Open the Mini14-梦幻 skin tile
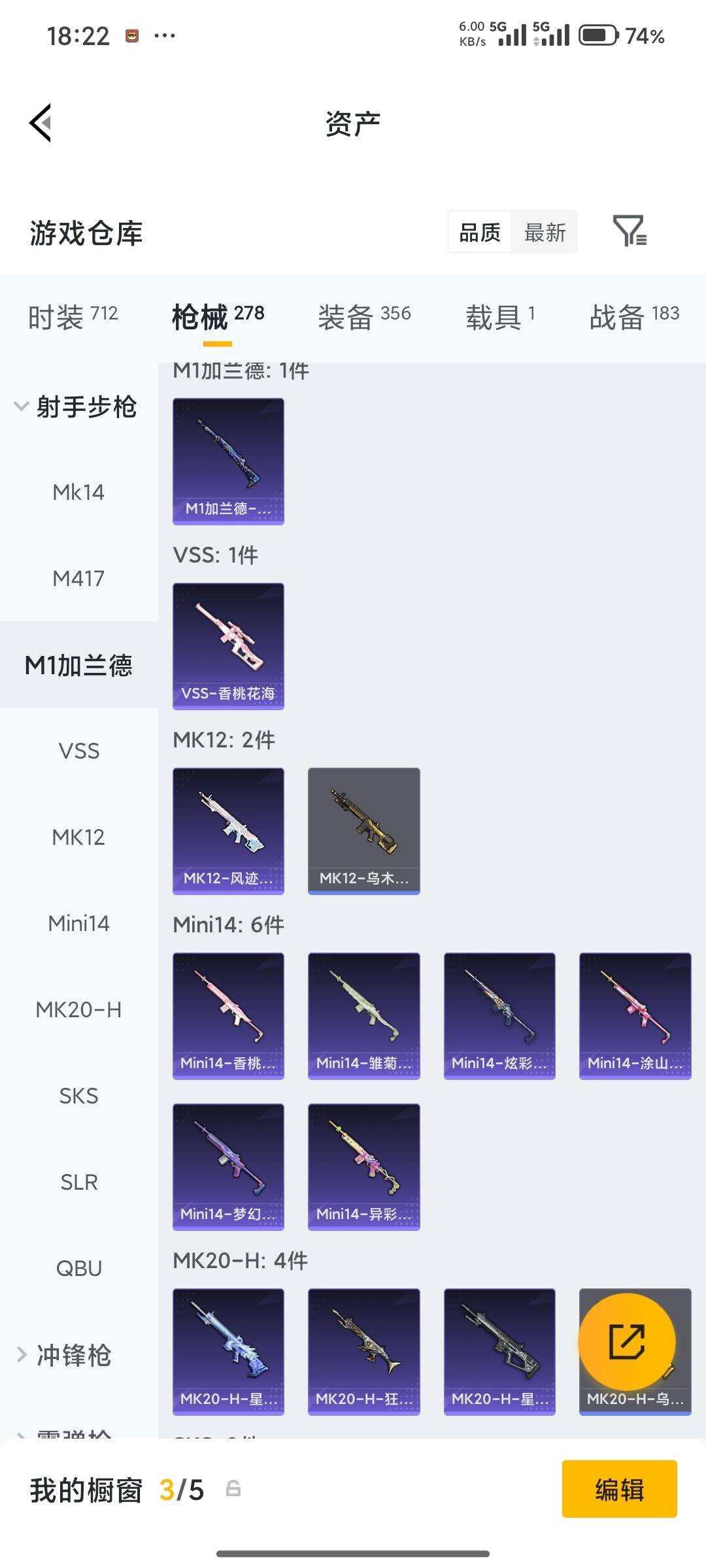 pyautogui.click(x=228, y=1167)
